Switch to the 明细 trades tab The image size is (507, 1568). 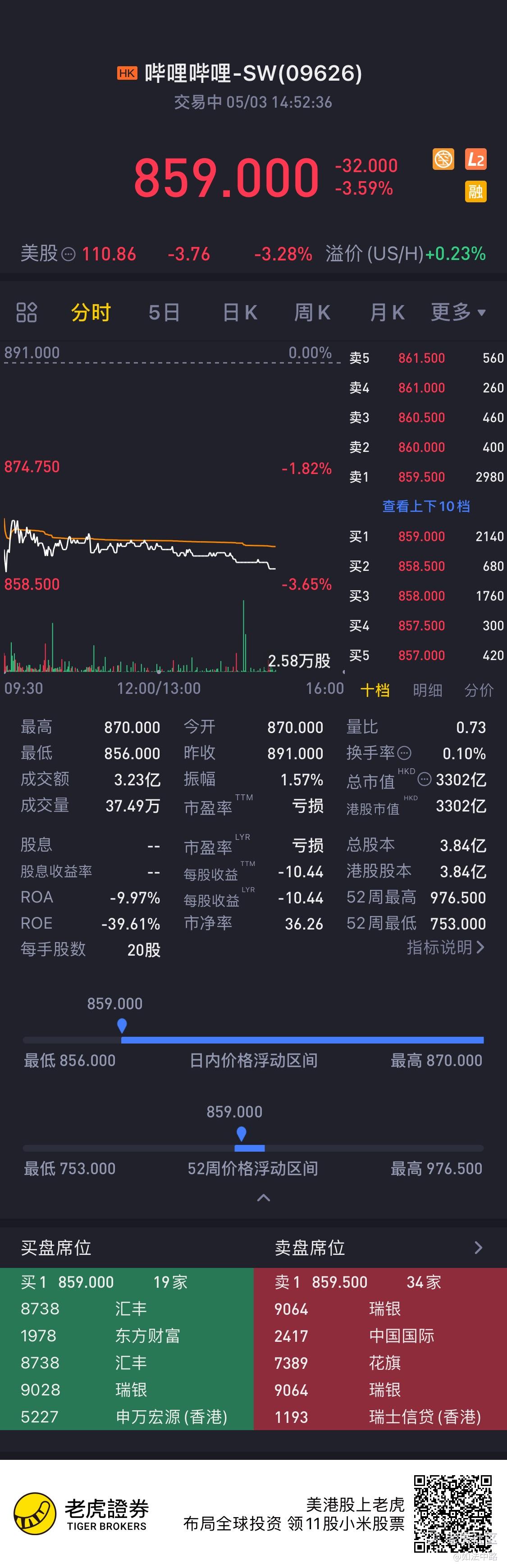[427, 690]
